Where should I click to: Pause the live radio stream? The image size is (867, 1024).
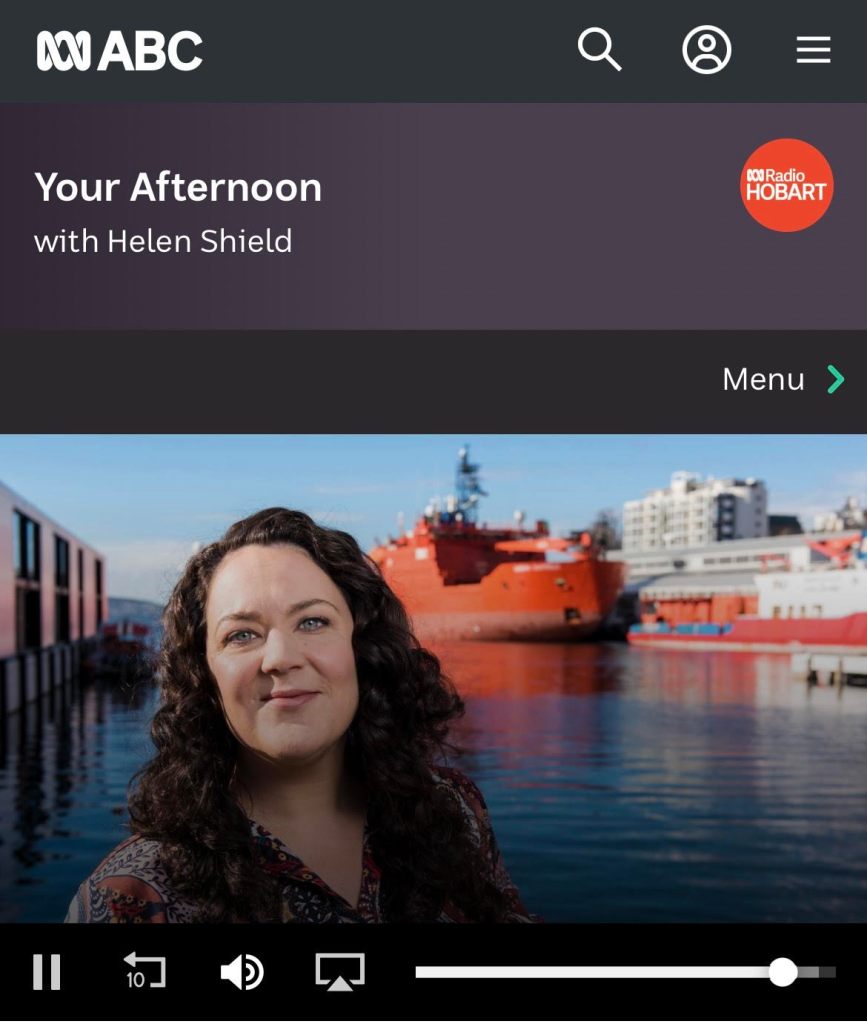click(x=46, y=971)
